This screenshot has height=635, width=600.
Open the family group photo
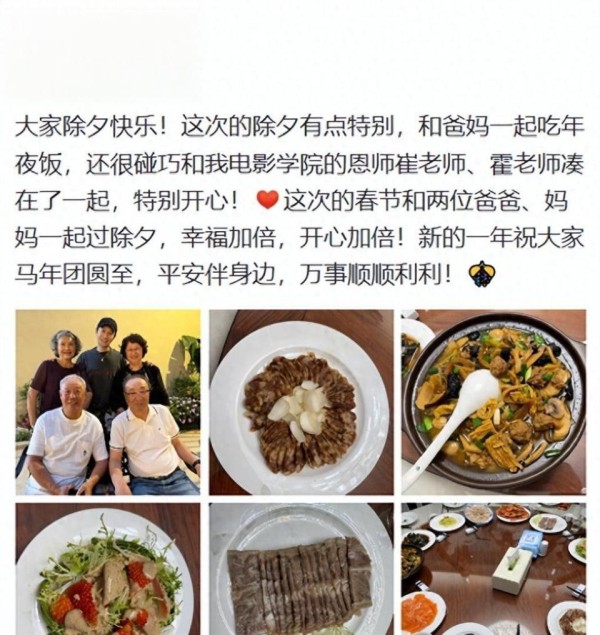(x=107, y=402)
